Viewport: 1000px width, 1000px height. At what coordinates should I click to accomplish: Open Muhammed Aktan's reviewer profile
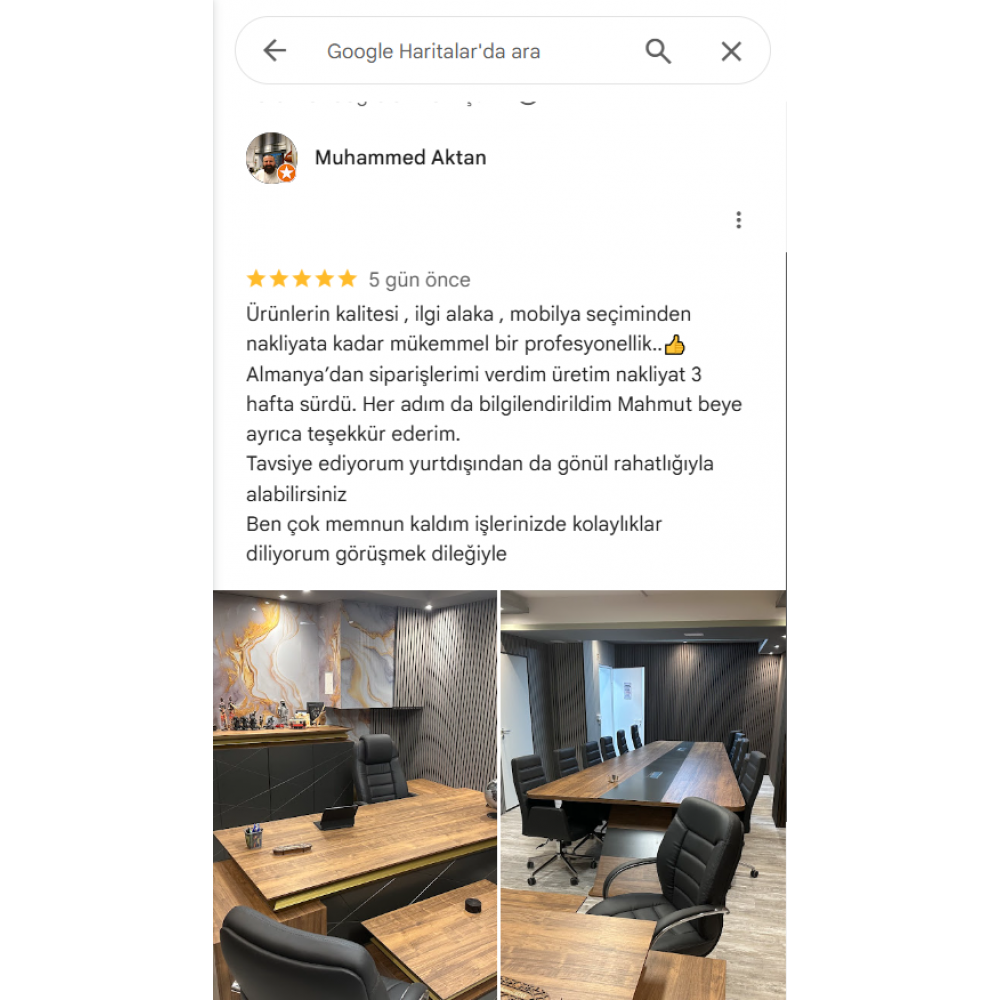[400, 158]
